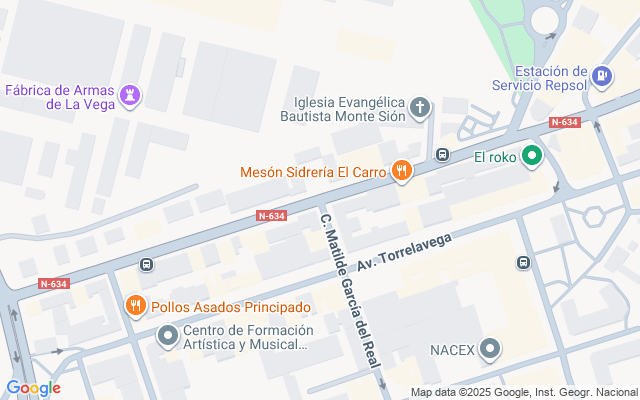Viewport: 640px width, 400px height.
Task: Select the Iglesia Evangélica Bautista Monte Sión pin
Action: click(x=421, y=107)
